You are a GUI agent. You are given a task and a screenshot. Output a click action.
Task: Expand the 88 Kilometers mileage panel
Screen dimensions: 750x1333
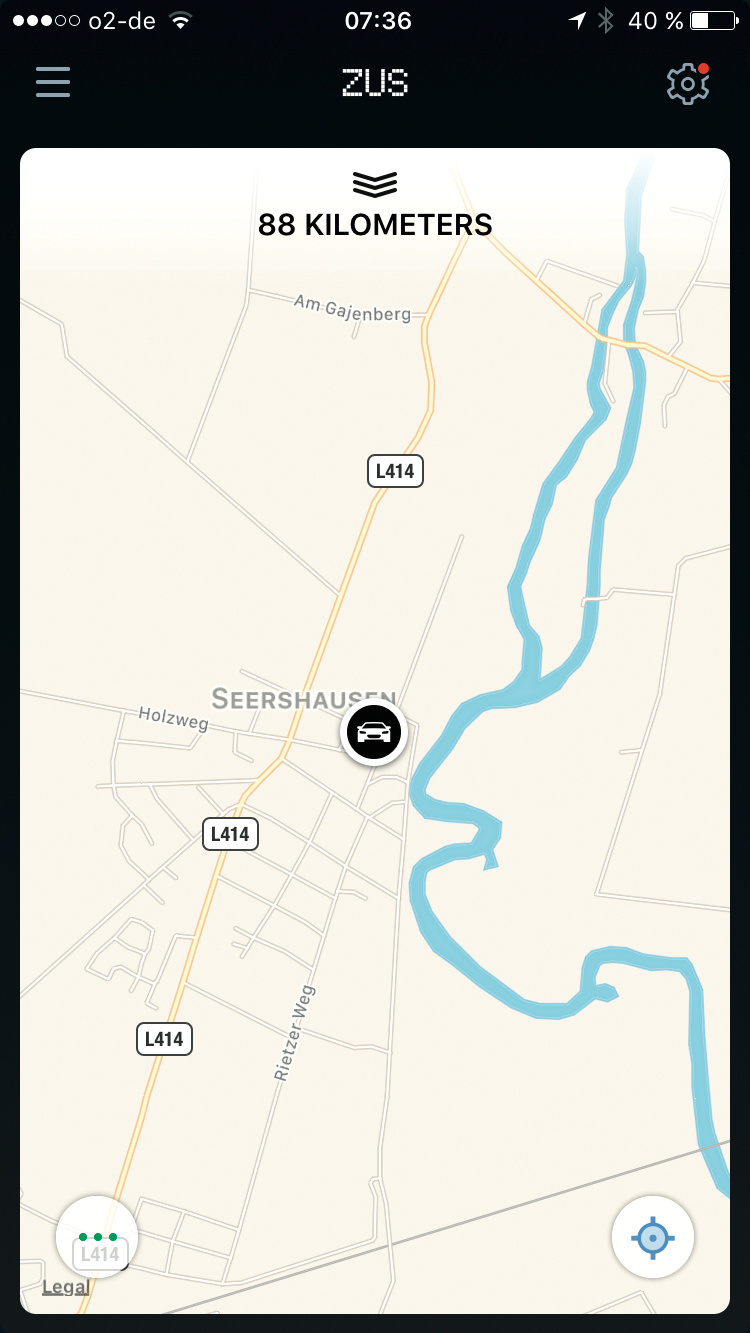pos(375,207)
